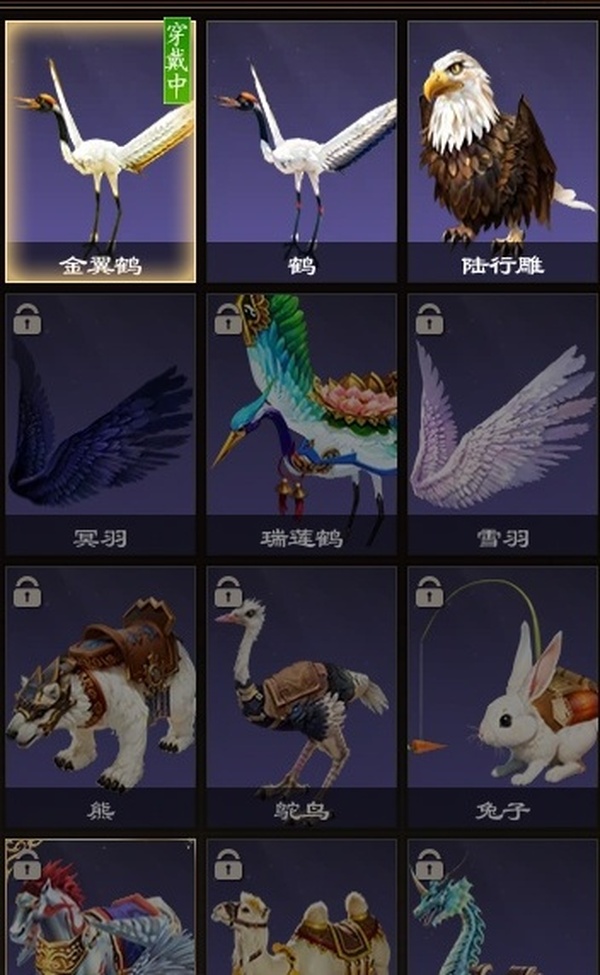The image size is (600, 975).
Task: Choose the 鹤 crane mount
Action: point(301,150)
